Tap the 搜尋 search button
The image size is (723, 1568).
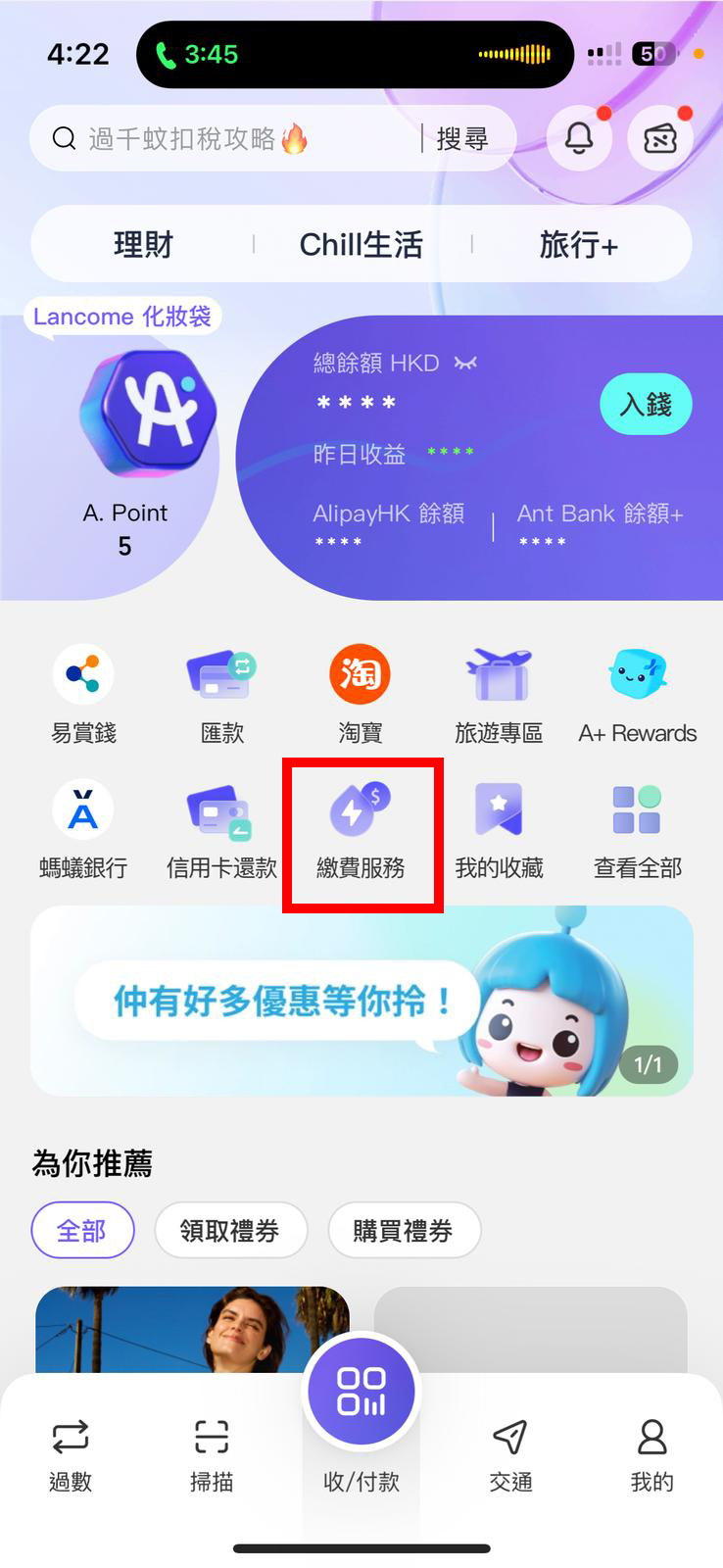click(462, 138)
